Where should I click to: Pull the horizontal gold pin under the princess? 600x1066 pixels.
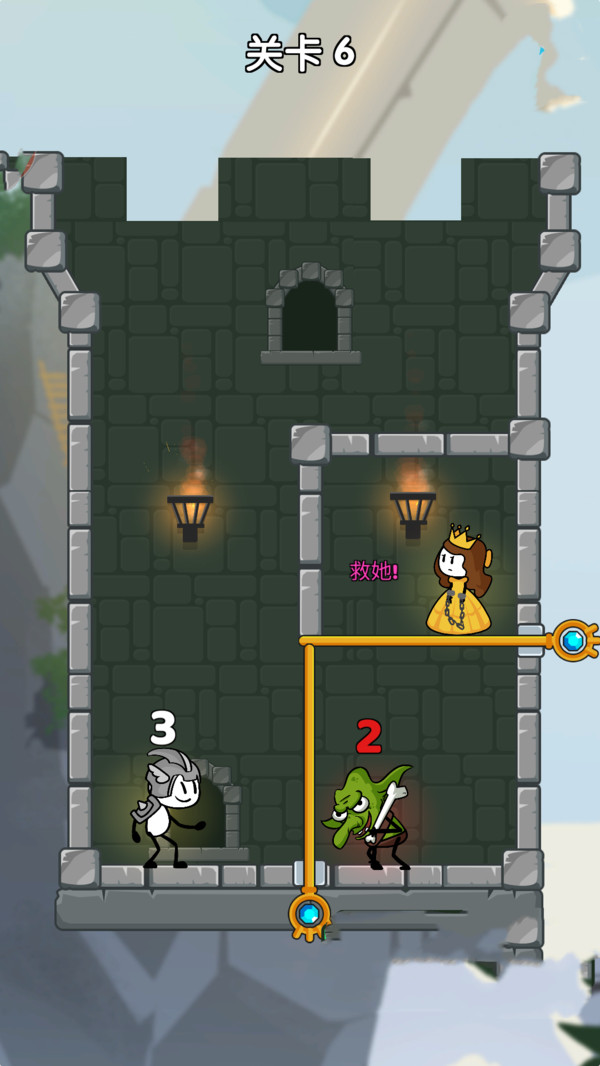[x=574, y=640]
